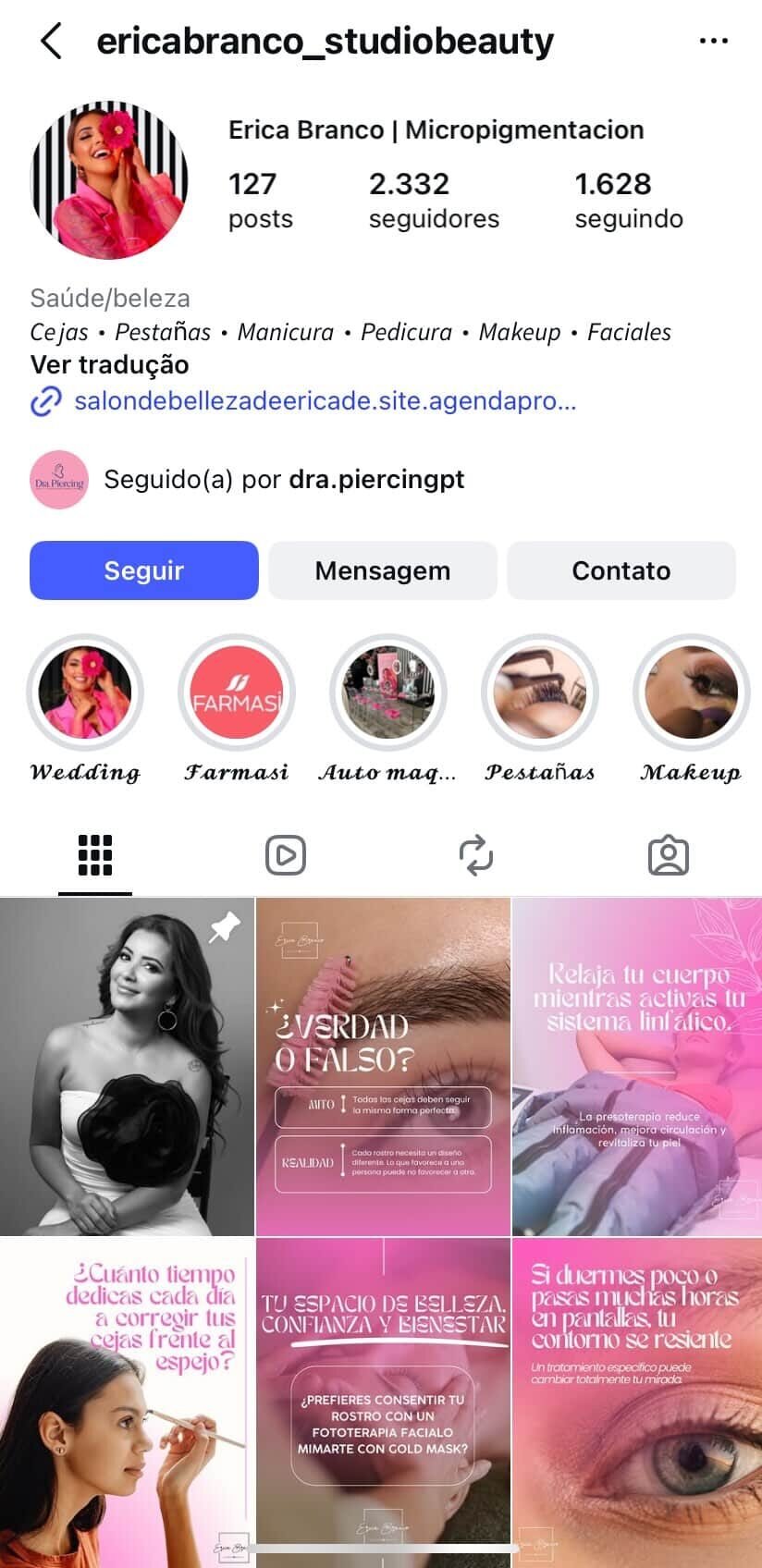Open the pinned black-and-white portrait post
This screenshot has width=762, height=1568.
[x=127, y=1066]
